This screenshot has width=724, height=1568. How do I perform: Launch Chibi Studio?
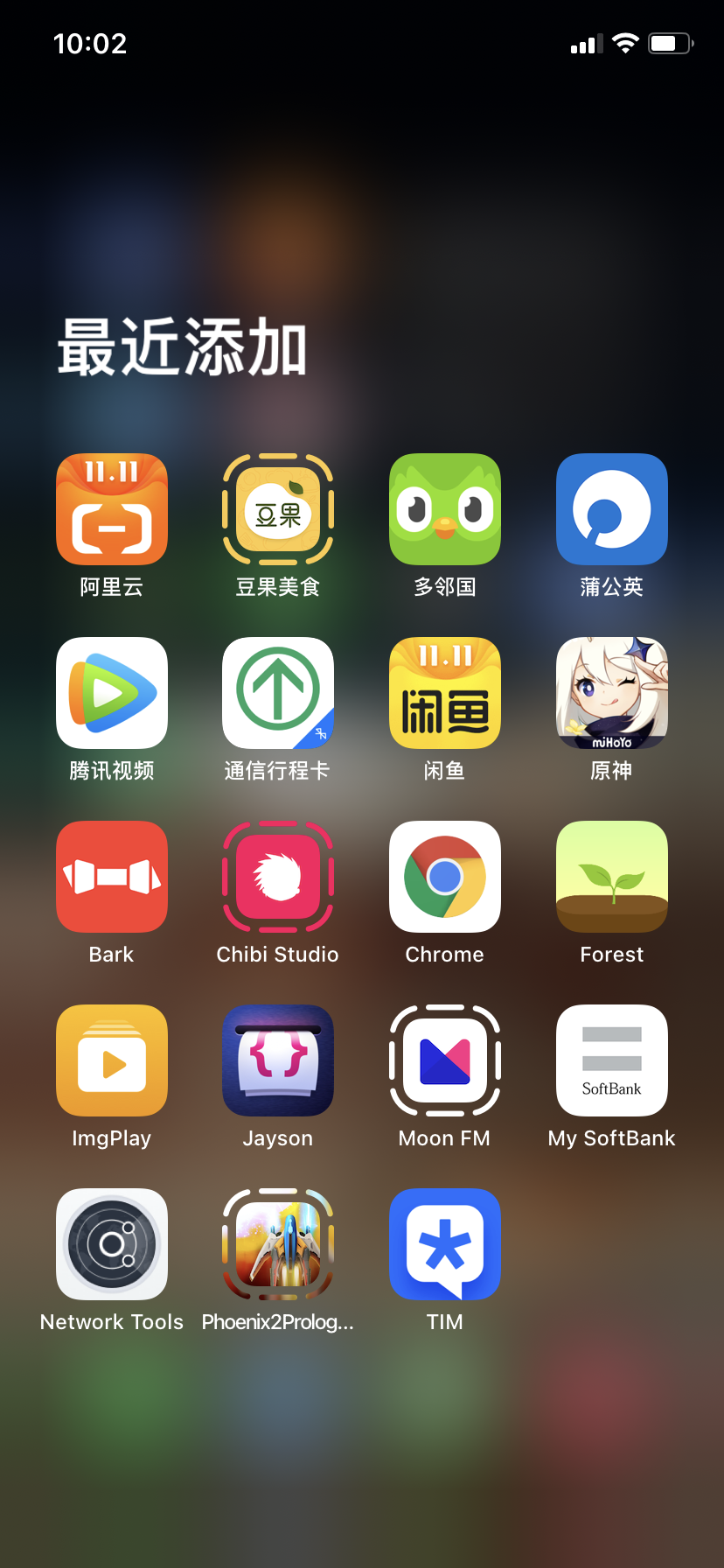coord(278,877)
